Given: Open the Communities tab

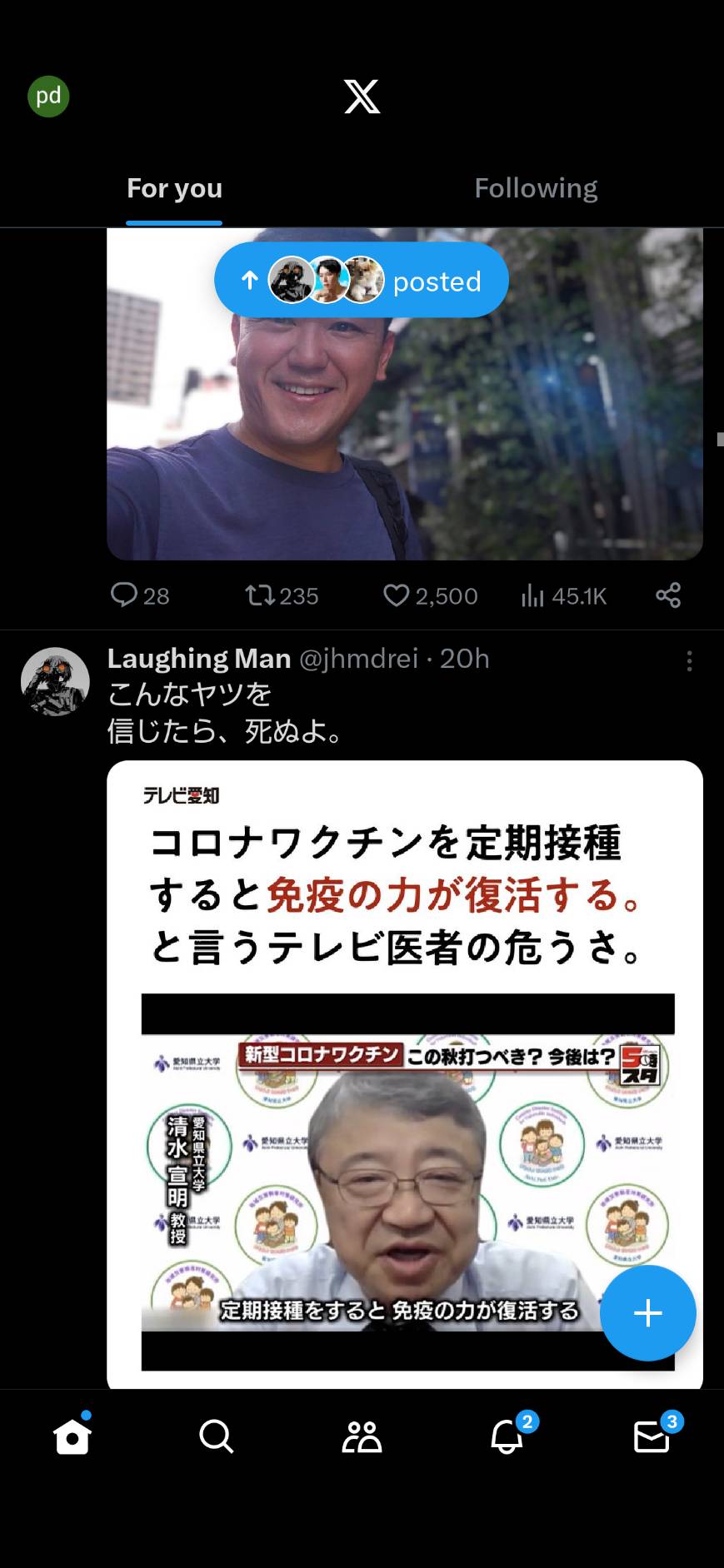Looking at the screenshot, I should pyautogui.click(x=362, y=1436).
